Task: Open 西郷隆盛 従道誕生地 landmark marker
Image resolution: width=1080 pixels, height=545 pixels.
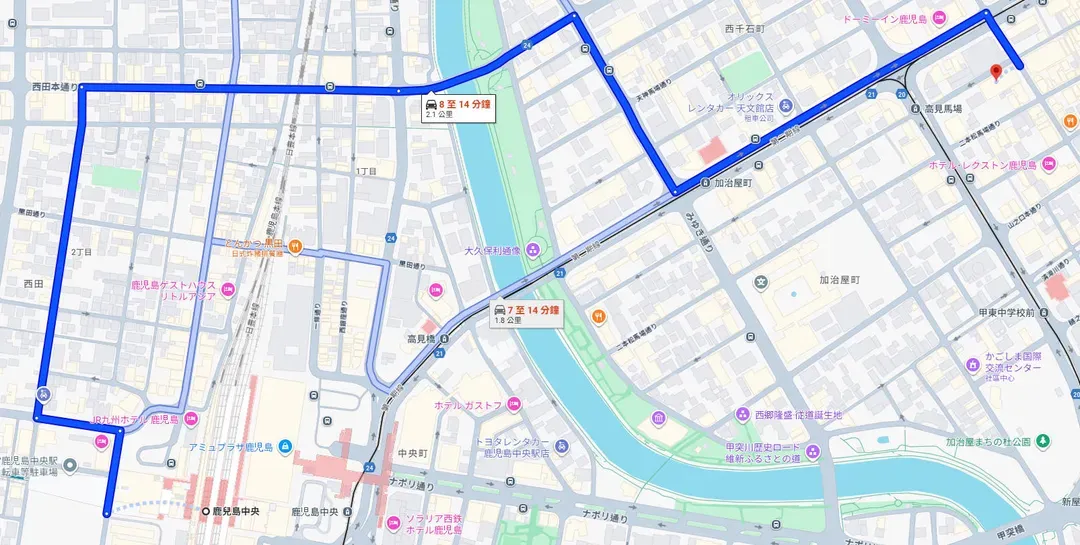Action: 742,414
